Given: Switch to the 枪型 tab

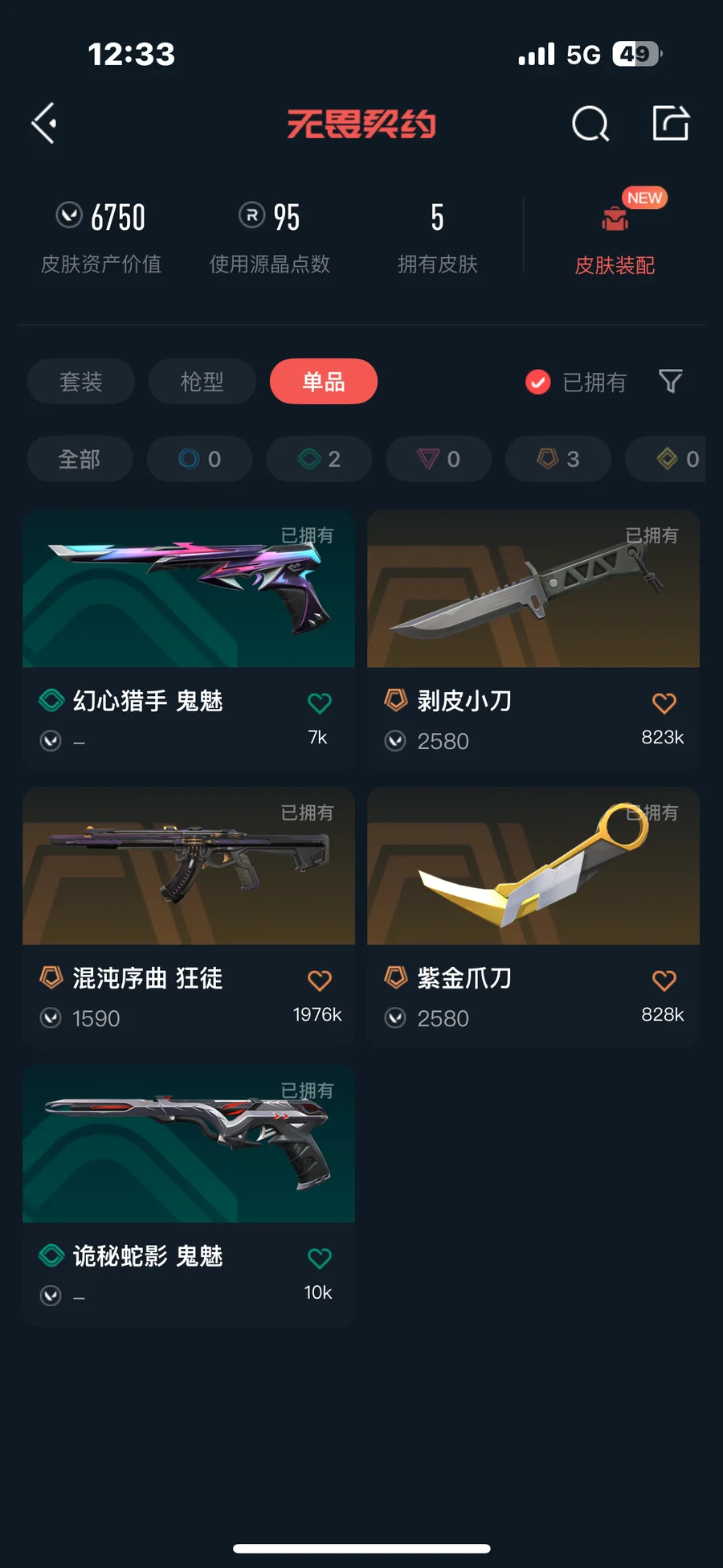Looking at the screenshot, I should click(202, 382).
